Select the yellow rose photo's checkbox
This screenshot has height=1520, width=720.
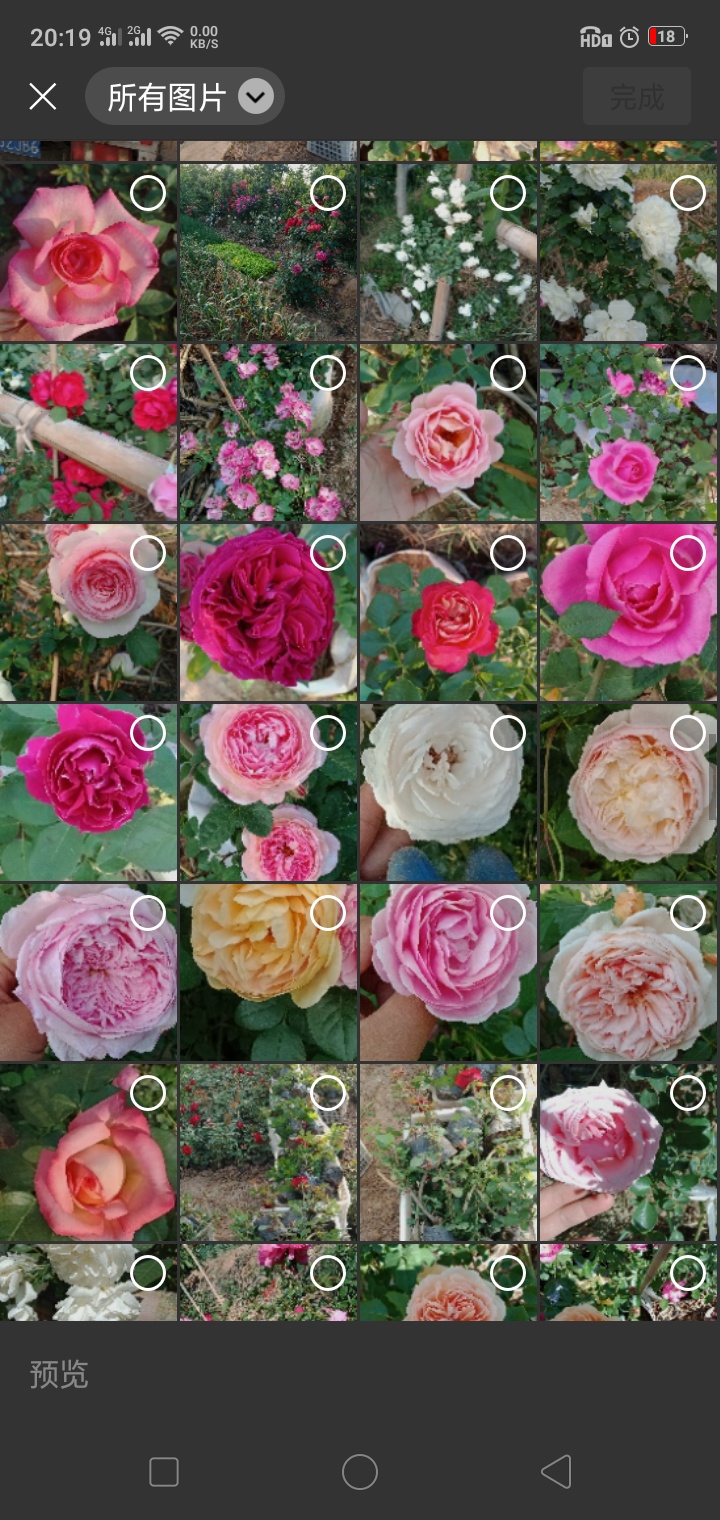[x=328, y=913]
